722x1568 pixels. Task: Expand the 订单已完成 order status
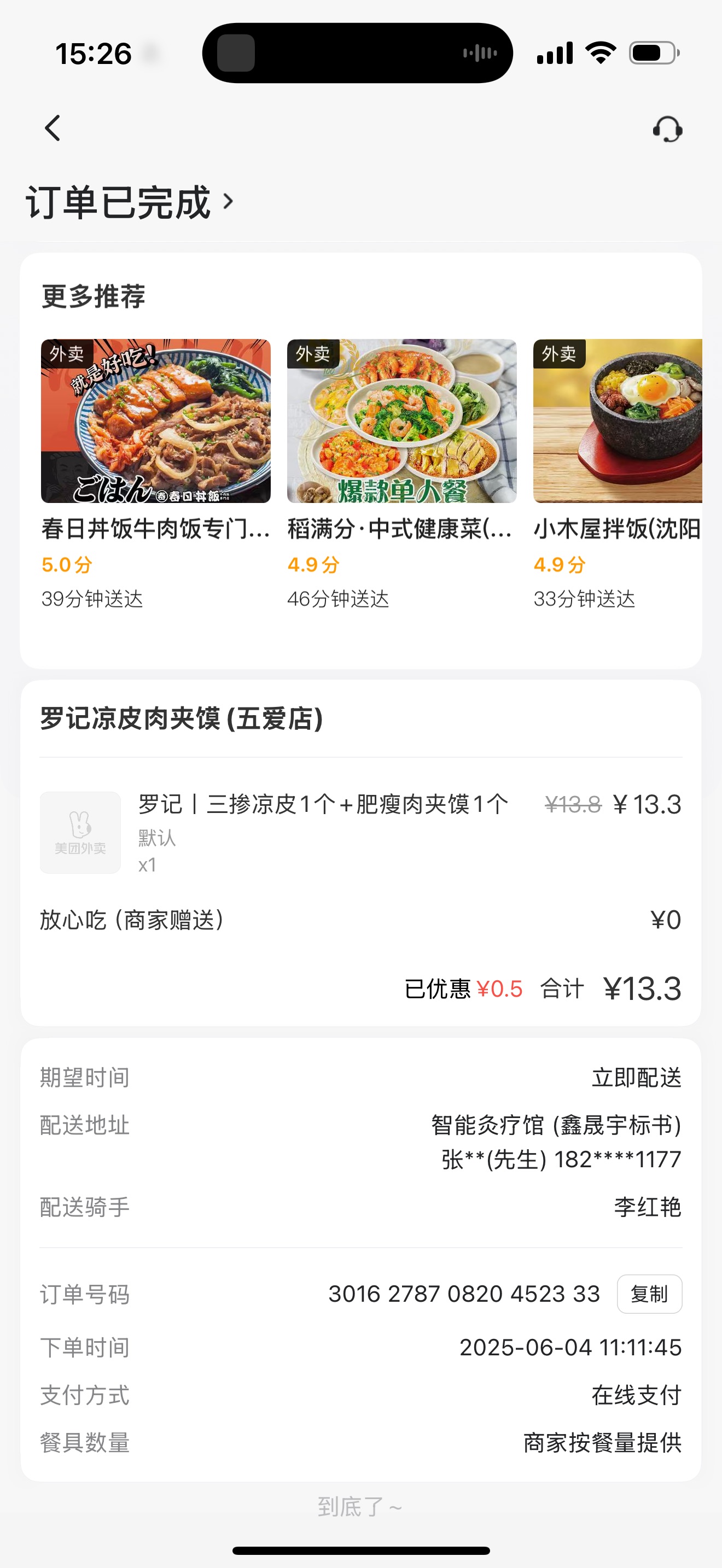pos(129,202)
